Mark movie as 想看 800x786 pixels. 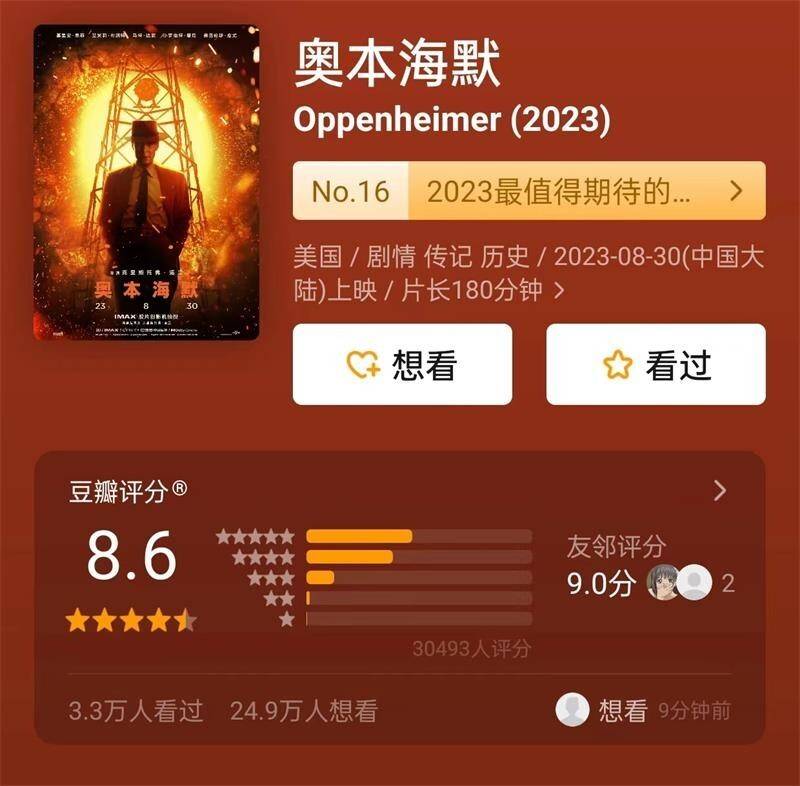click(x=402, y=365)
